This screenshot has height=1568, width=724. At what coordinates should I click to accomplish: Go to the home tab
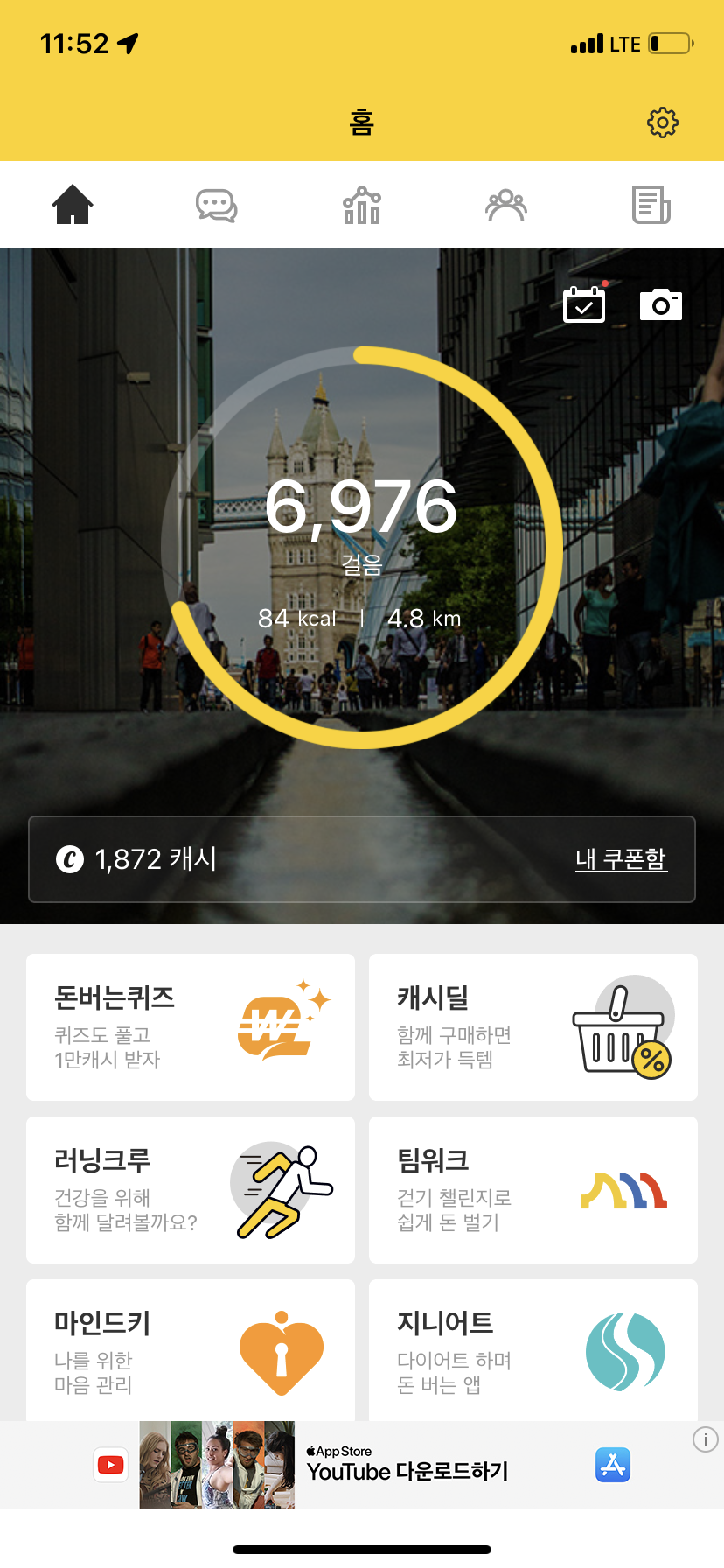(x=73, y=206)
